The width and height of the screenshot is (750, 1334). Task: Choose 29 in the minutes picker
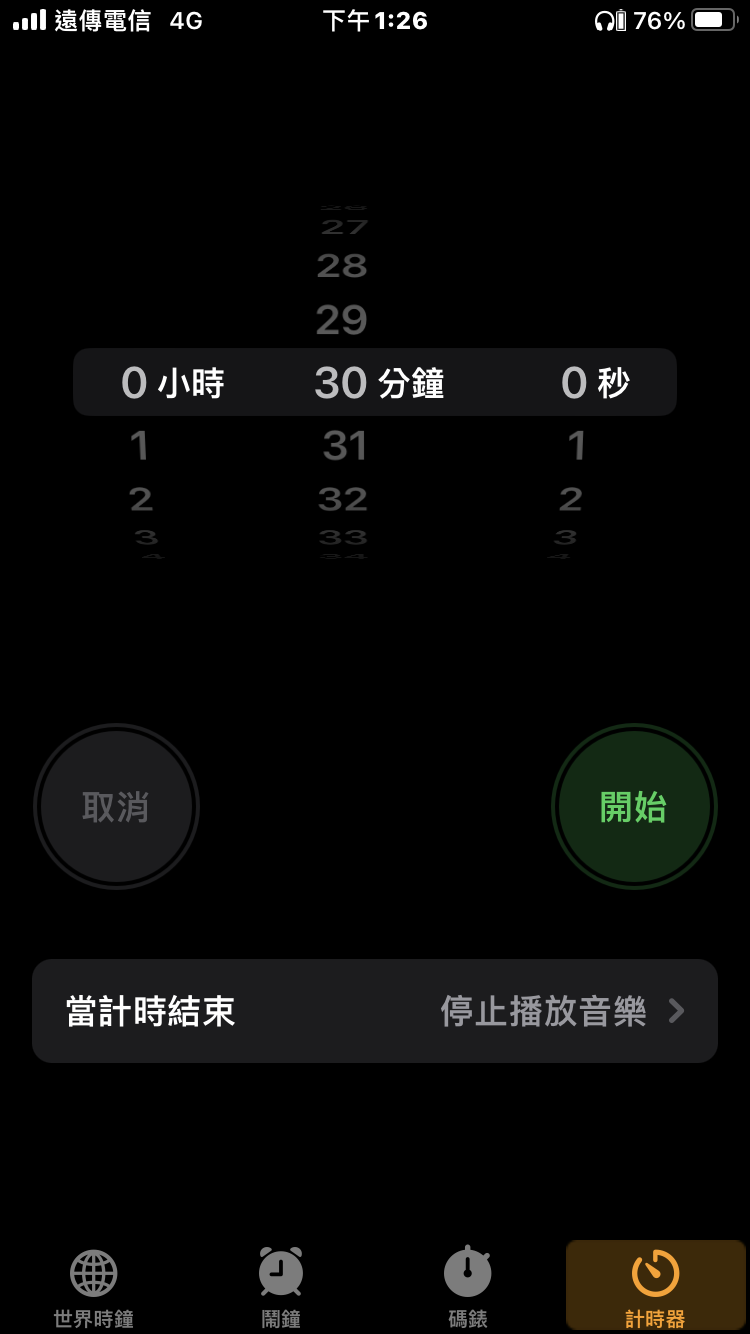coord(342,321)
